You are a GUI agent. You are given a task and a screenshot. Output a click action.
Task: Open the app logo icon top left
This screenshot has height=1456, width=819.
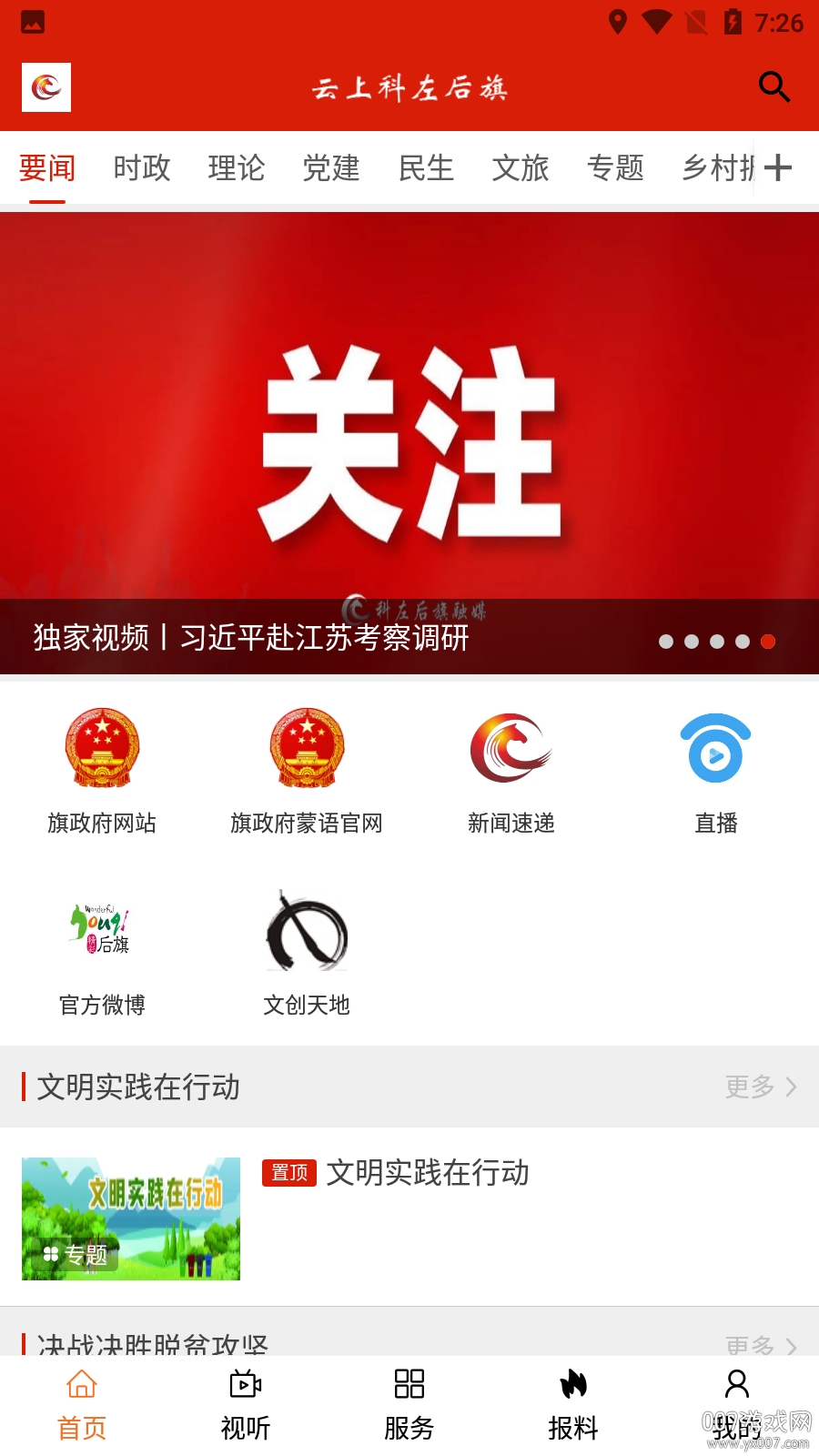coord(46,88)
